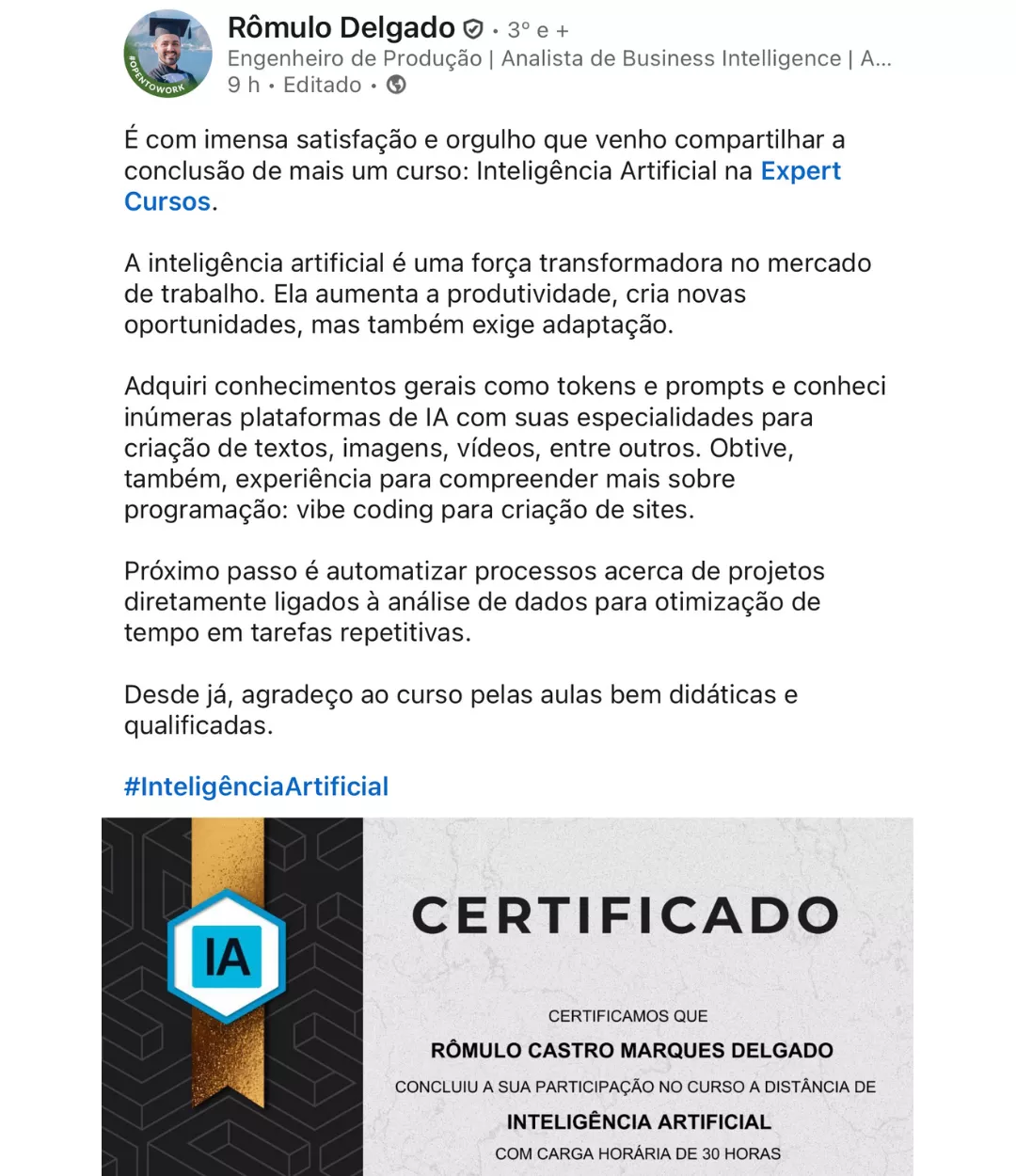
Task: Open Rômulo Delgado's name link
Action: [341, 28]
